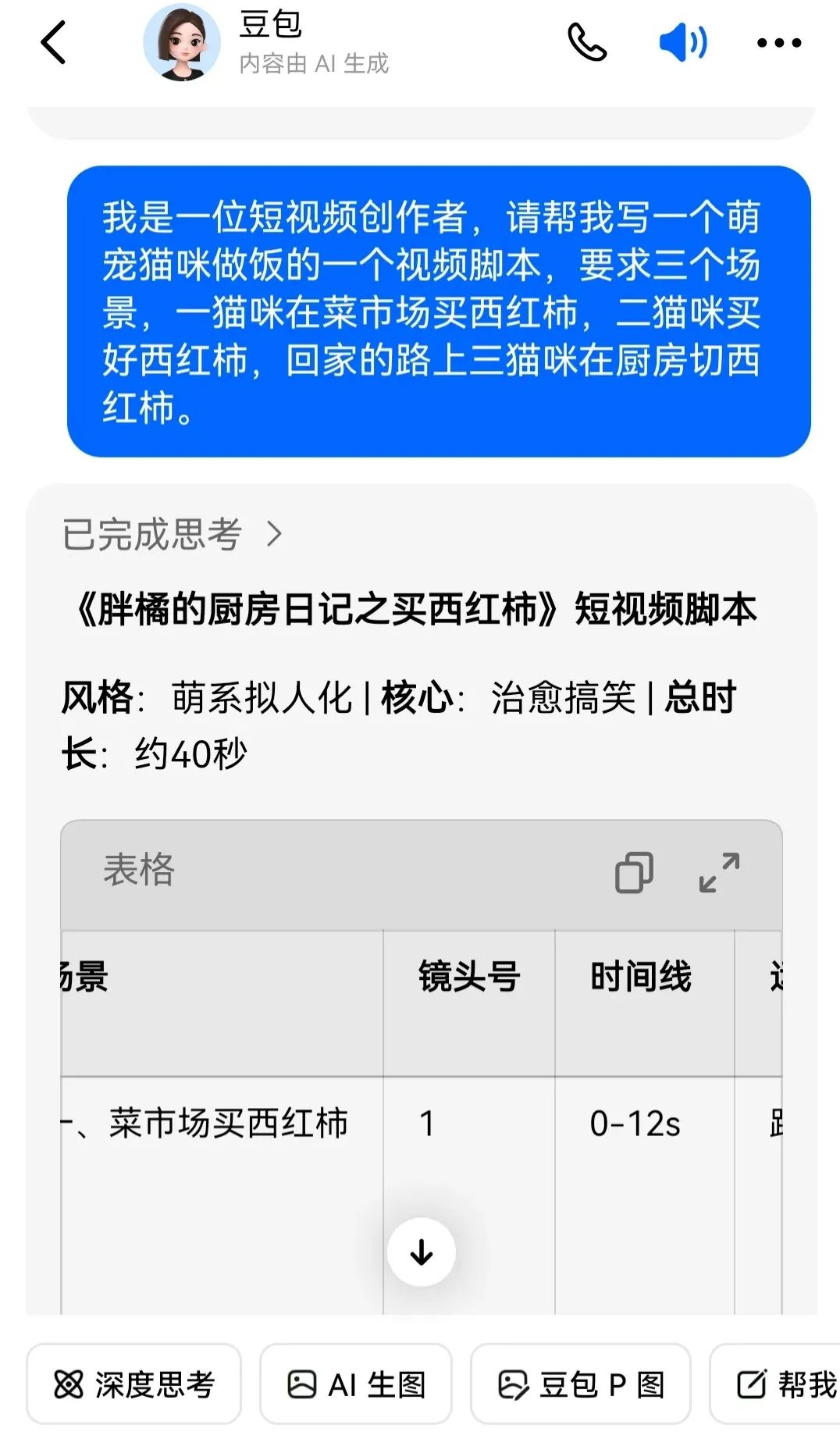Choose the AI 生图 chip
The image size is (840, 1439).
tap(356, 1384)
